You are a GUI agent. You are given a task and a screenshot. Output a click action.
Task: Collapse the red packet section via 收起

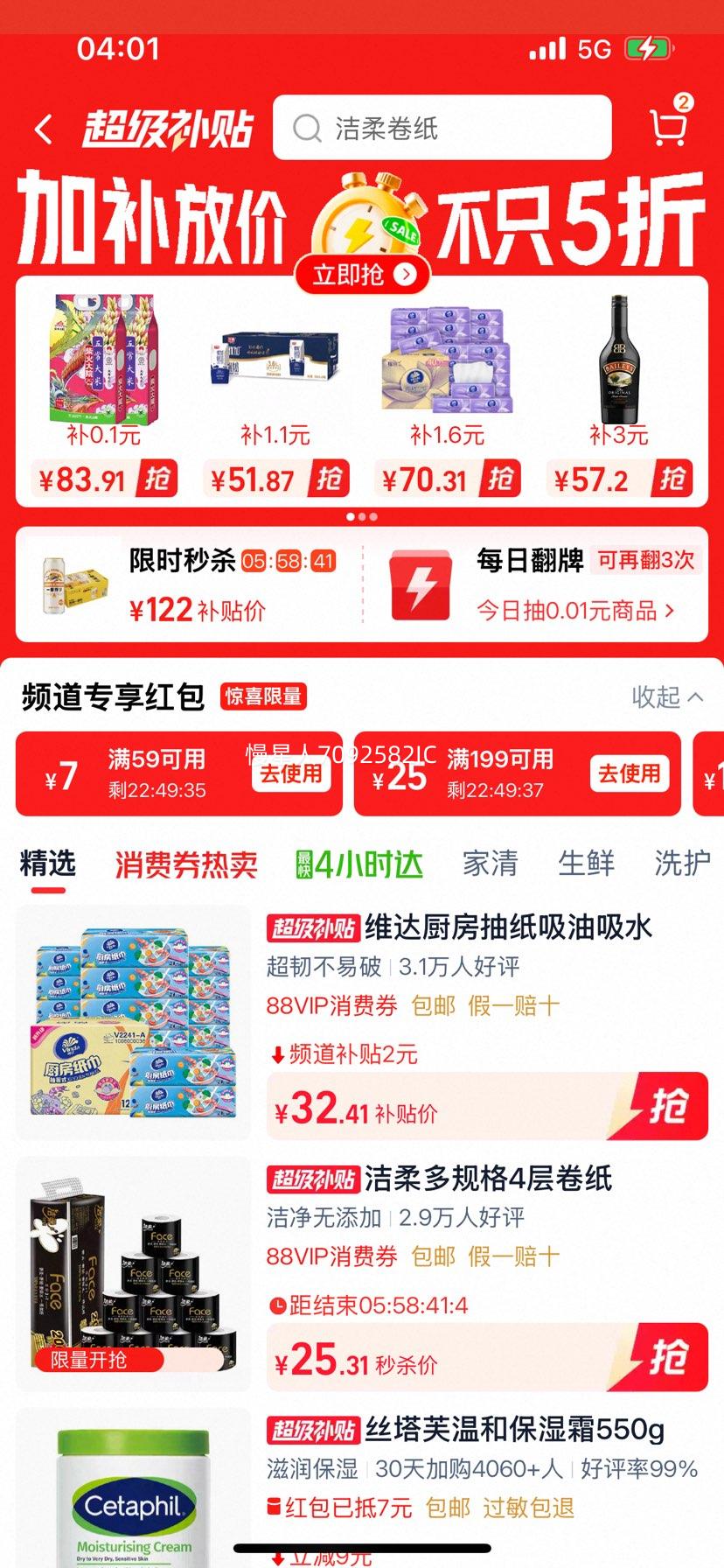(x=667, y=697)
